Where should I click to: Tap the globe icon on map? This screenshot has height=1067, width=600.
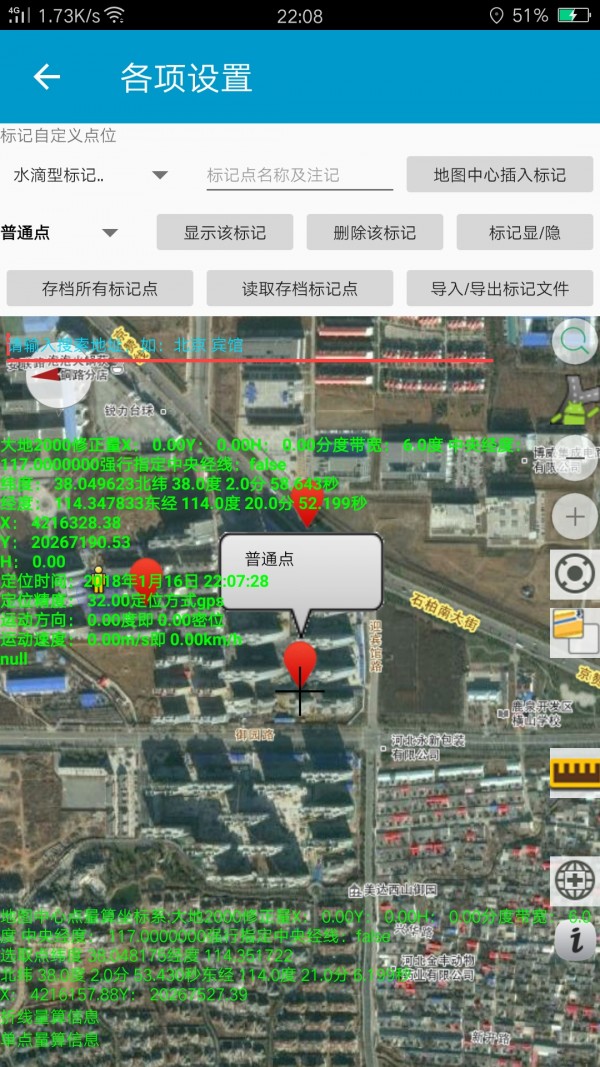pyautogui.click(x=575, y=882)
